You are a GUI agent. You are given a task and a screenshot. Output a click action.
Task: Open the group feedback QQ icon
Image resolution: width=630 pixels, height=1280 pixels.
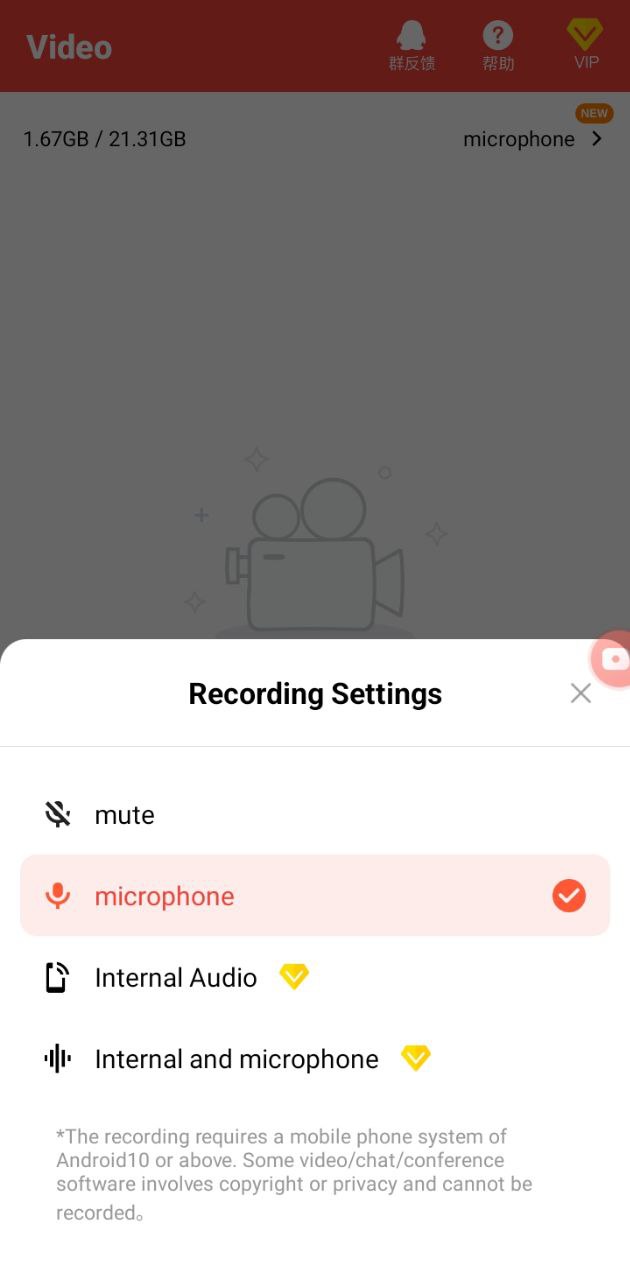[x=411, y=45]
